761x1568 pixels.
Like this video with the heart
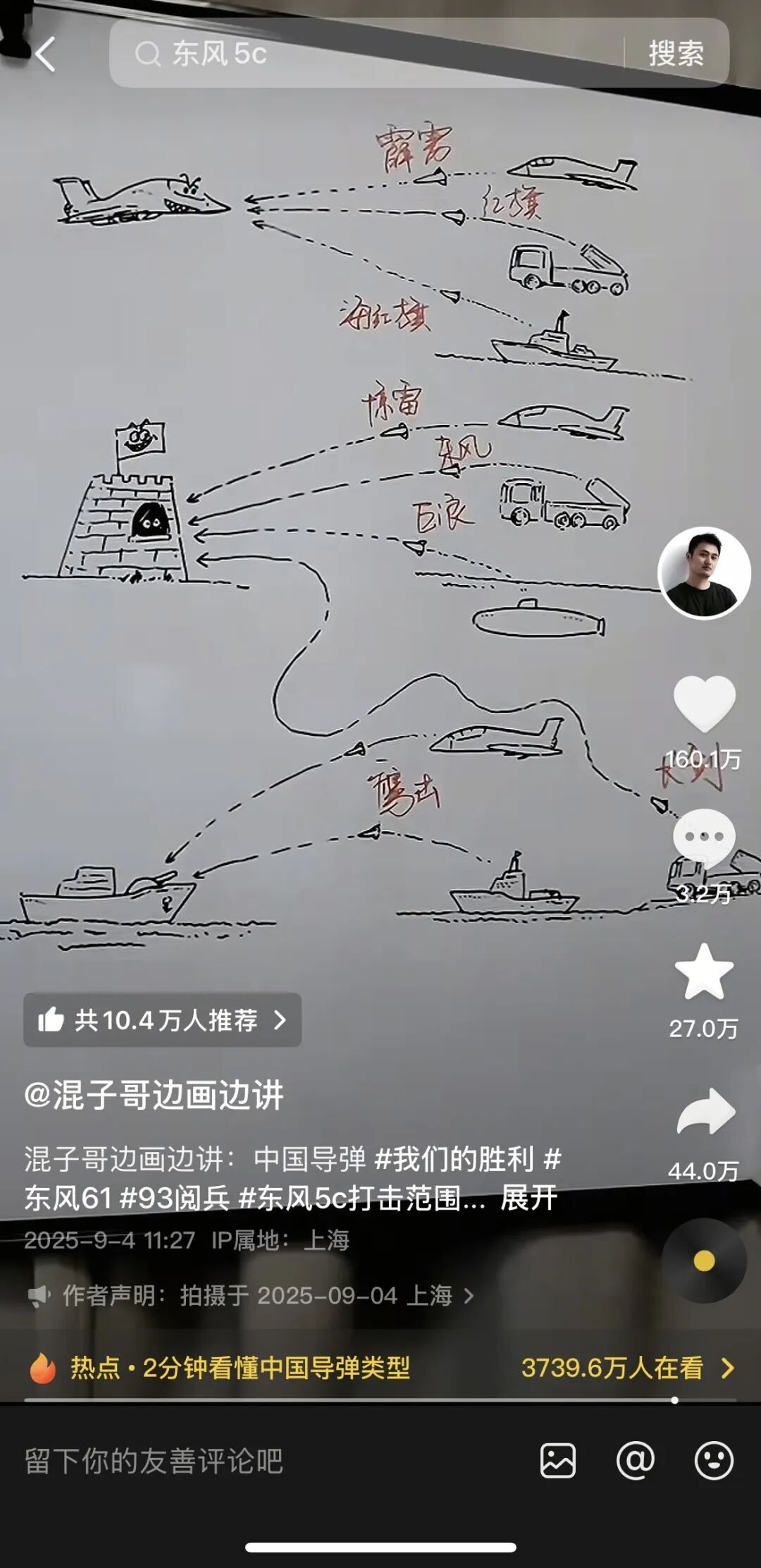tap(704, 704)
